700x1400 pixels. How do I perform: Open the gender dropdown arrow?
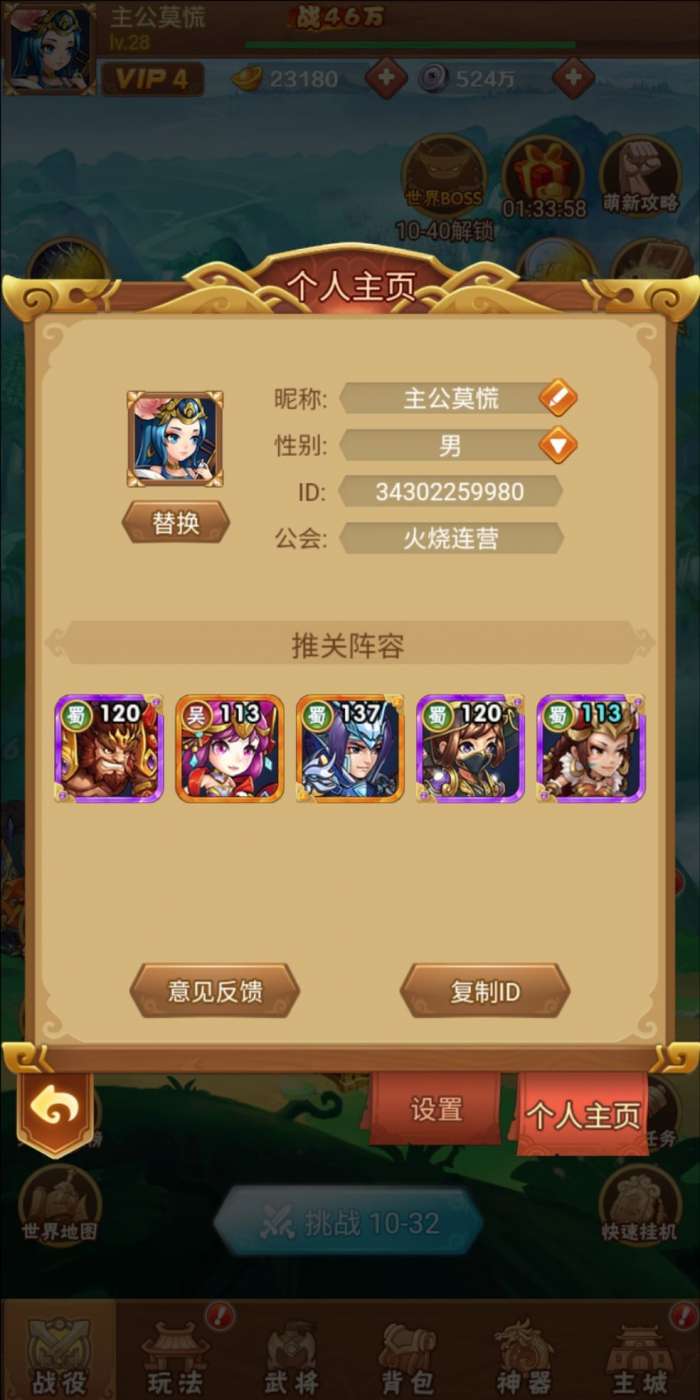click(558, 445)
